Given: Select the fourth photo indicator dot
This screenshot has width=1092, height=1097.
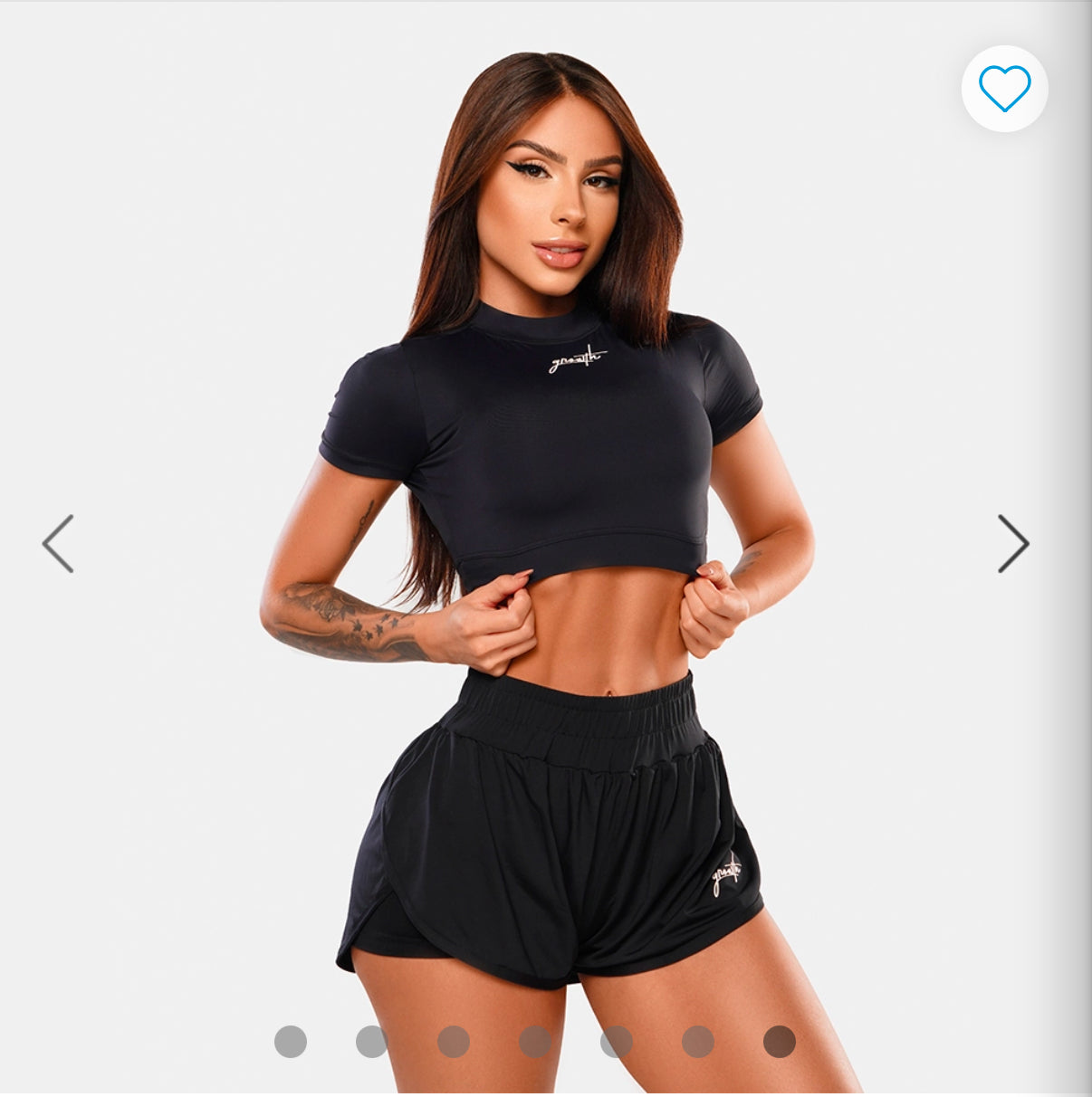Looking at the screenshot, I should point(535,1042).
